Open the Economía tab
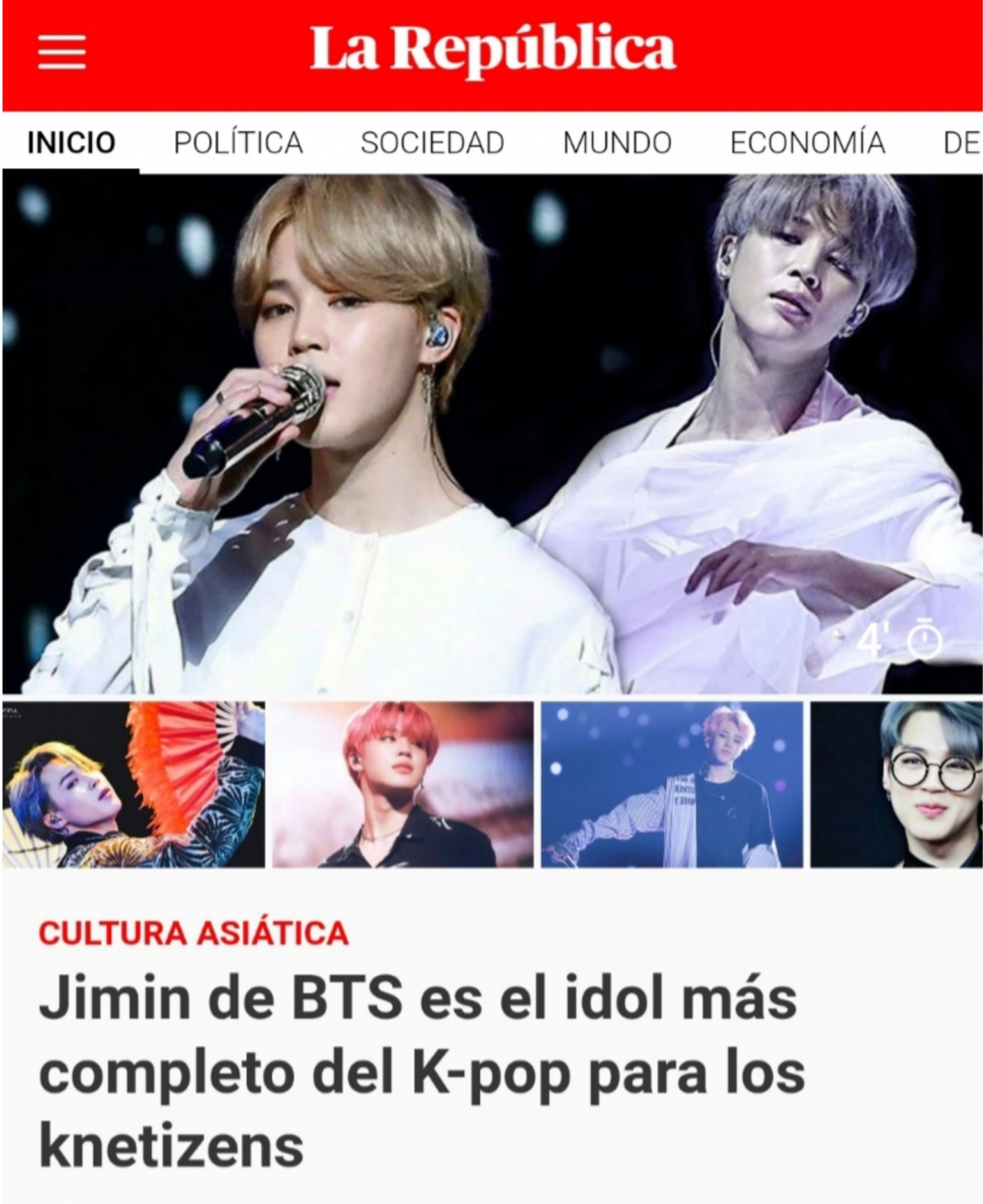The image size is (983, 1204). coord(807,143)
